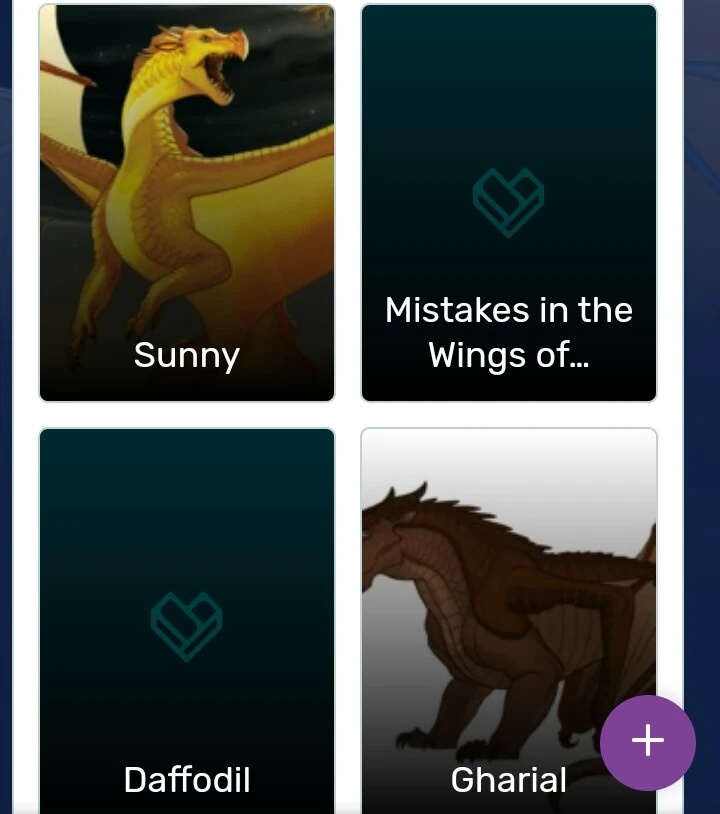Tap the purple plus button
This screenshot has width=720, height=814.
[647, 742]
